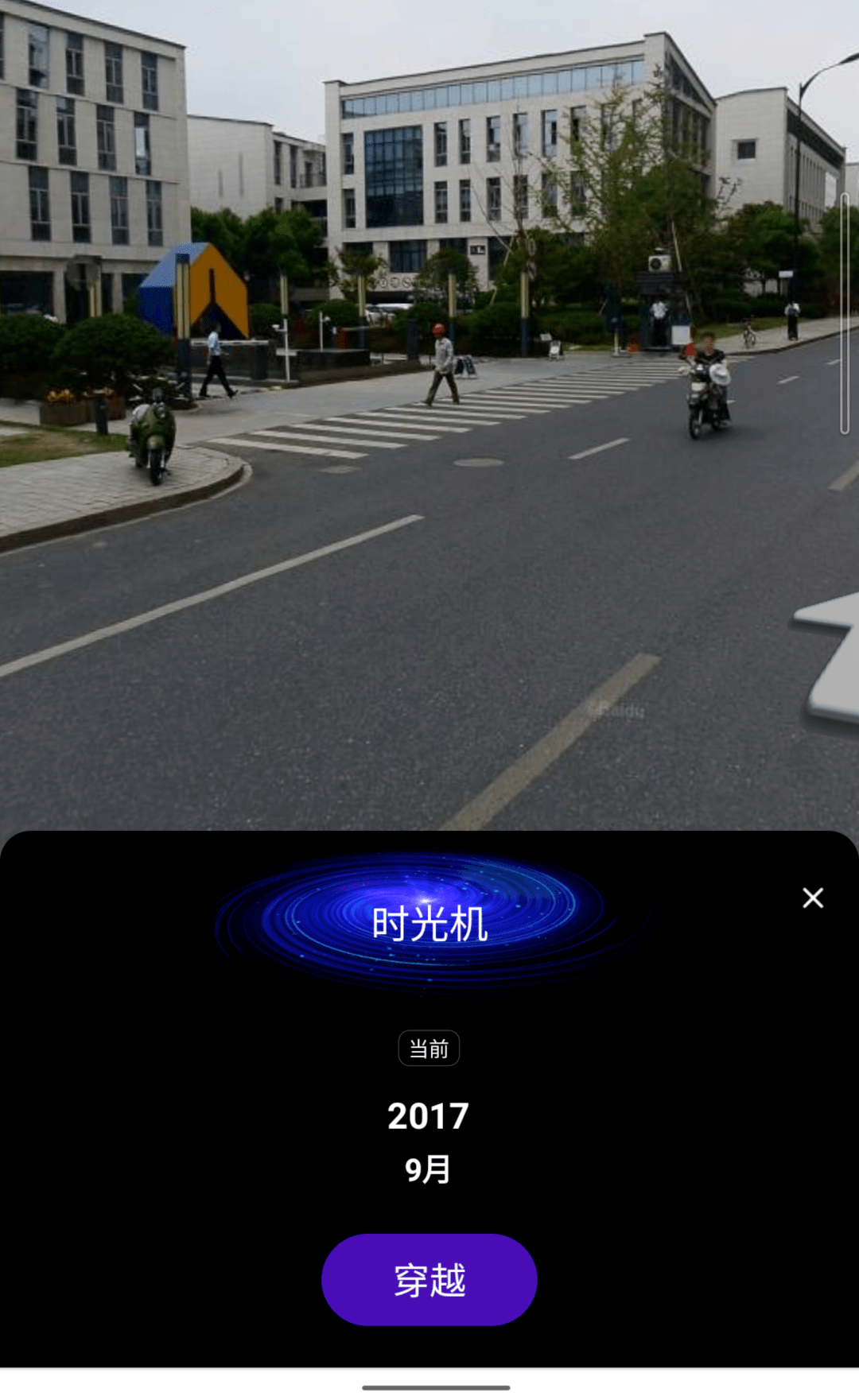The image size is (859, 1400).
Task: Close the 时光机 time machine panel
Action: coord(812,898)
